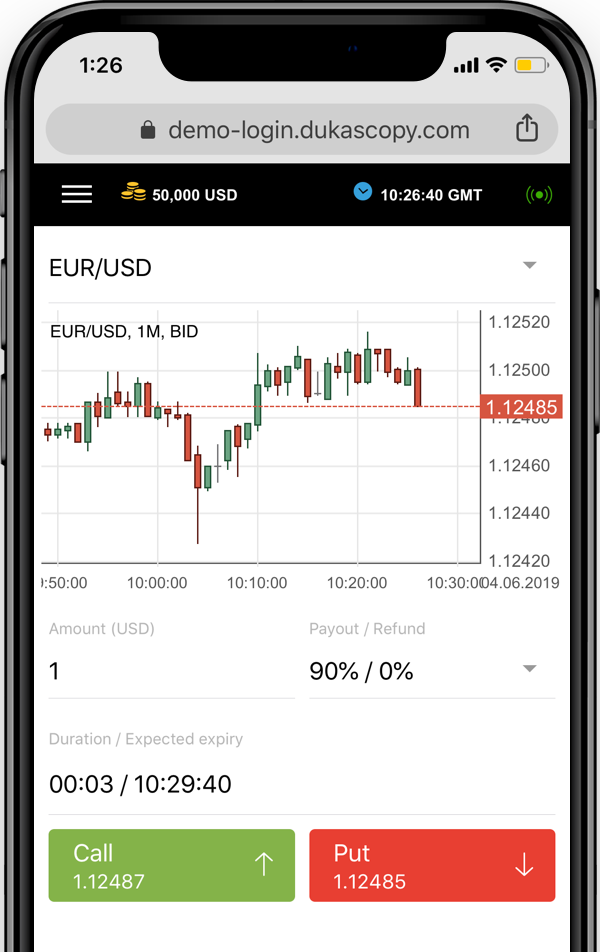Open the hamburger drawer menu
This screenshot has width=600, height=952.
tap(77, 194)
